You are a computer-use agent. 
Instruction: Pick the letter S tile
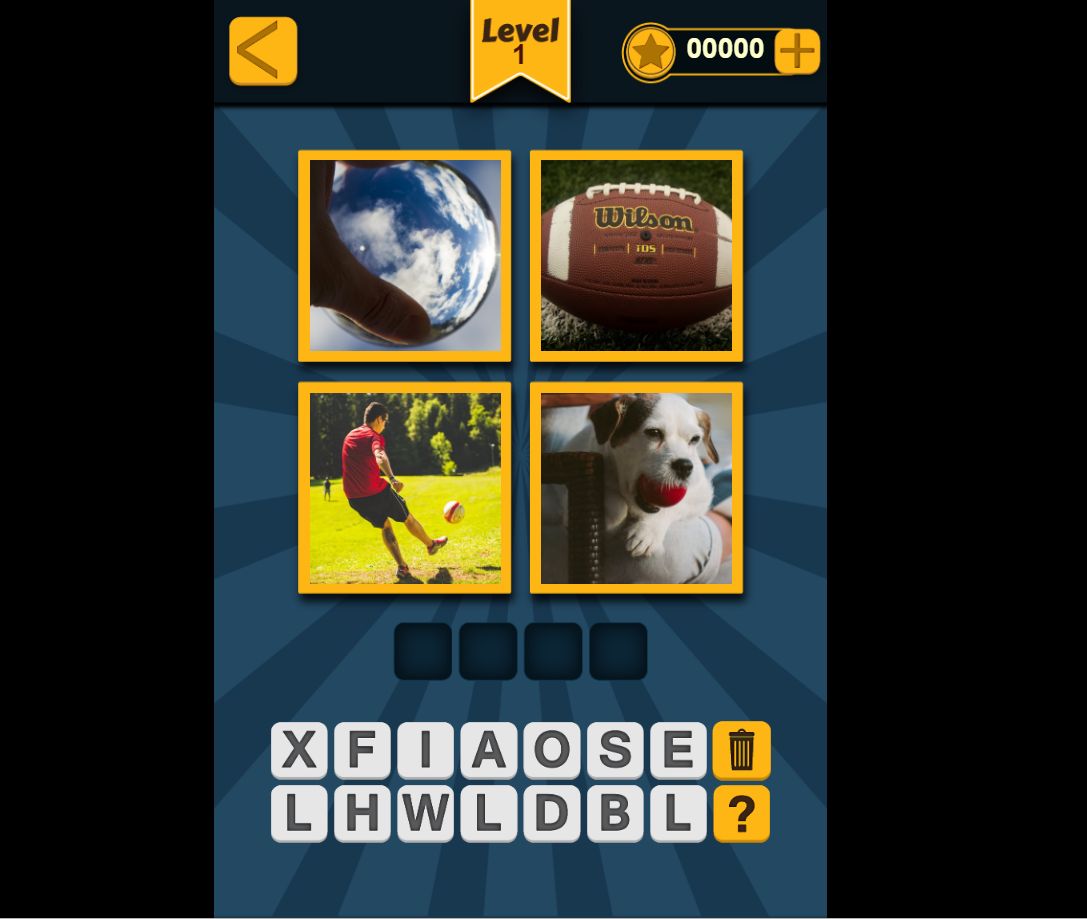(614, 750)
